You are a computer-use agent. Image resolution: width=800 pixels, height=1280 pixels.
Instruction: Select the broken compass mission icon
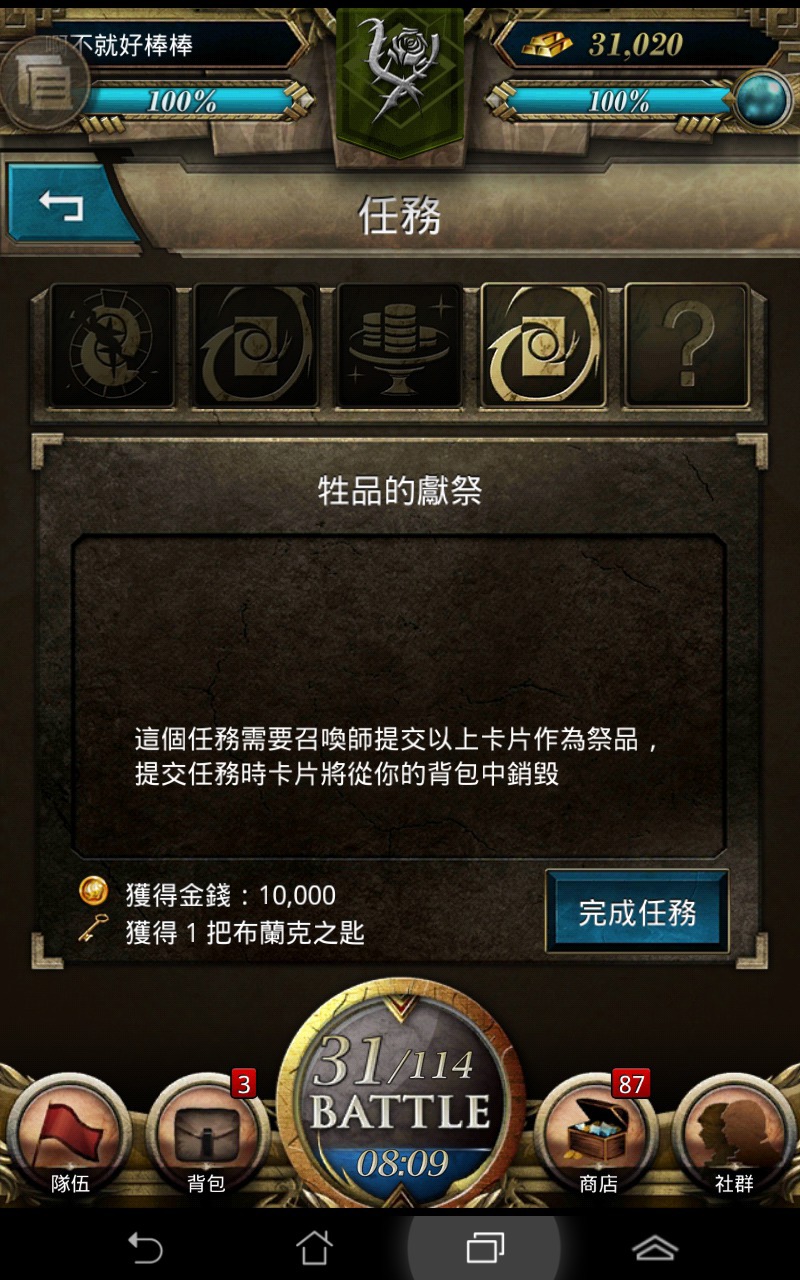tap(112, 346)
